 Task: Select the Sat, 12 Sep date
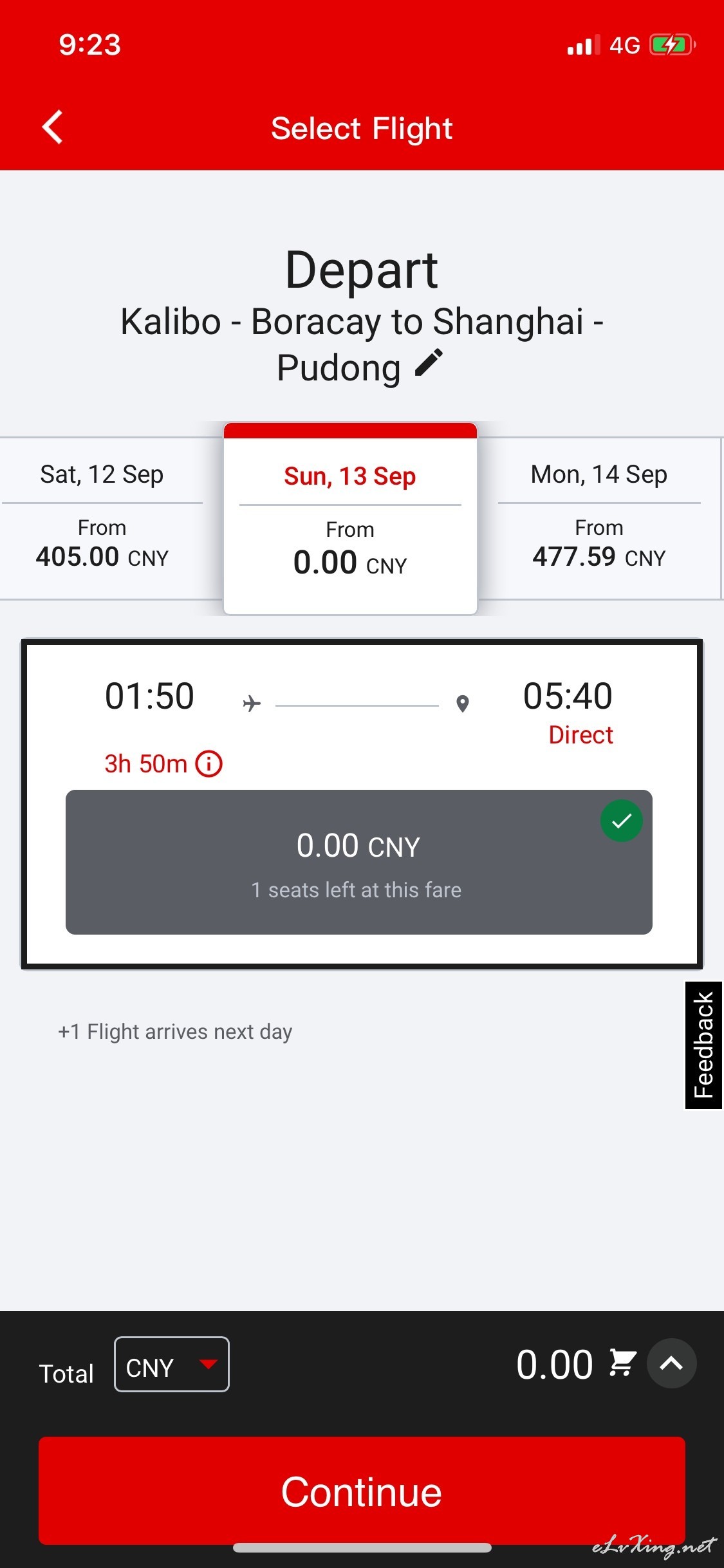point(102,518)
